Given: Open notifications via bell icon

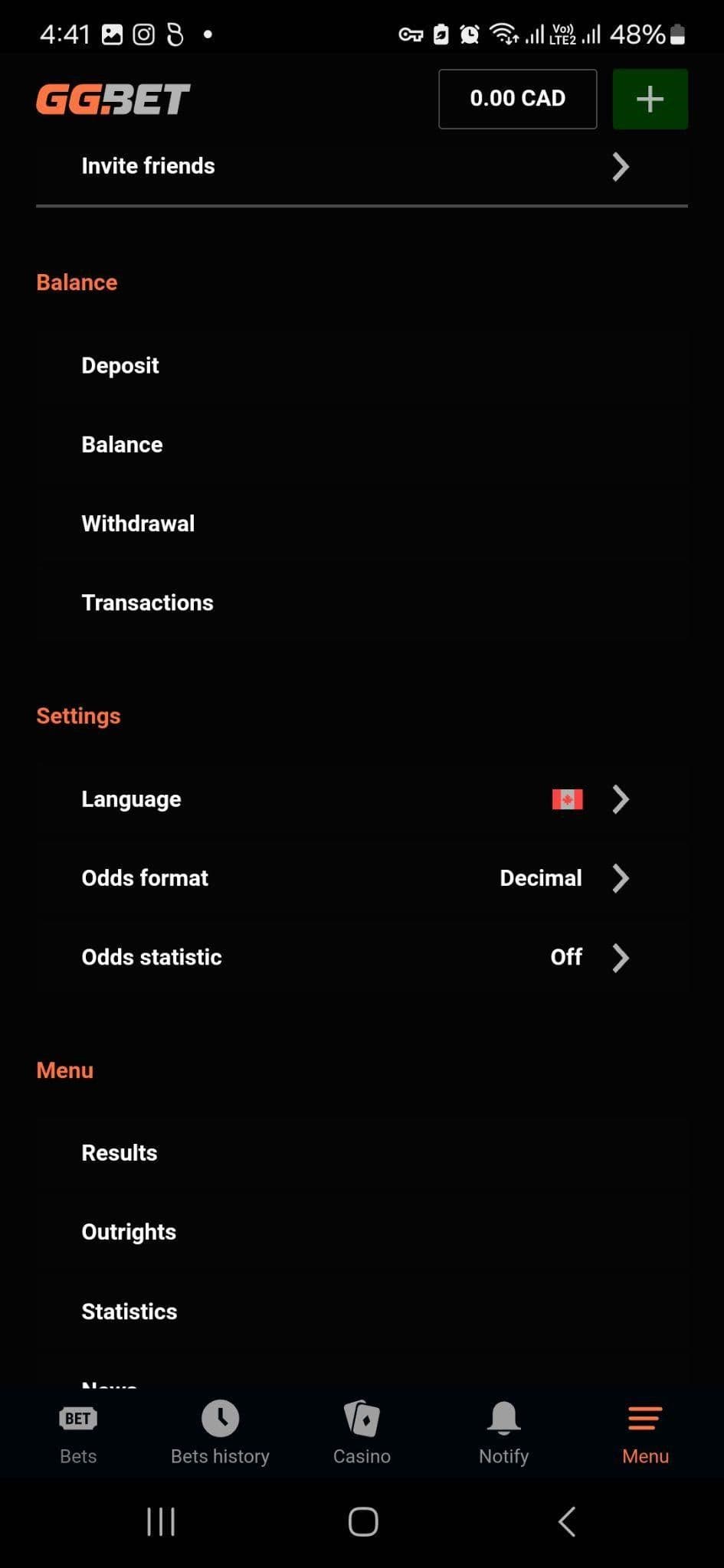Looking at the screenshot, I should 503,1418.
